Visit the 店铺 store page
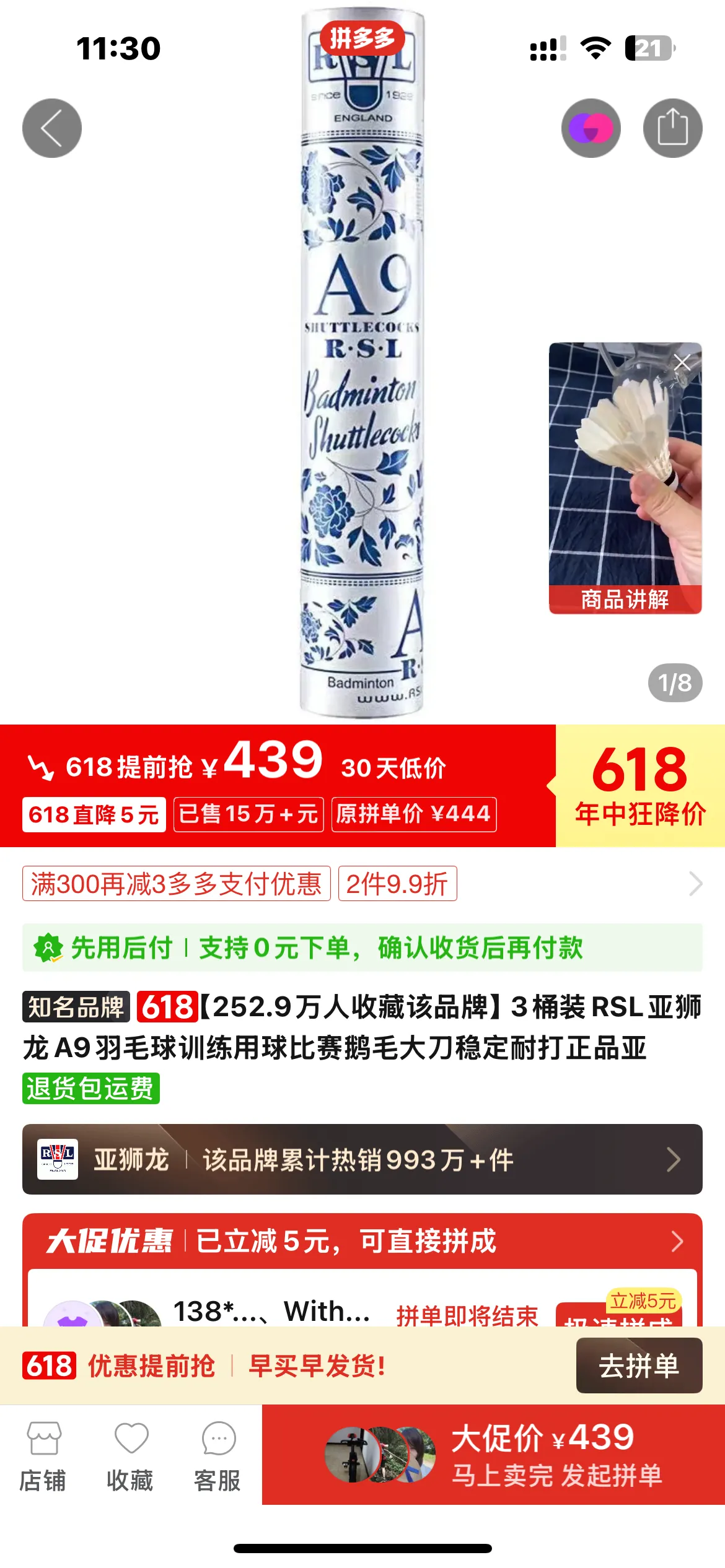 coord(43,1455)
